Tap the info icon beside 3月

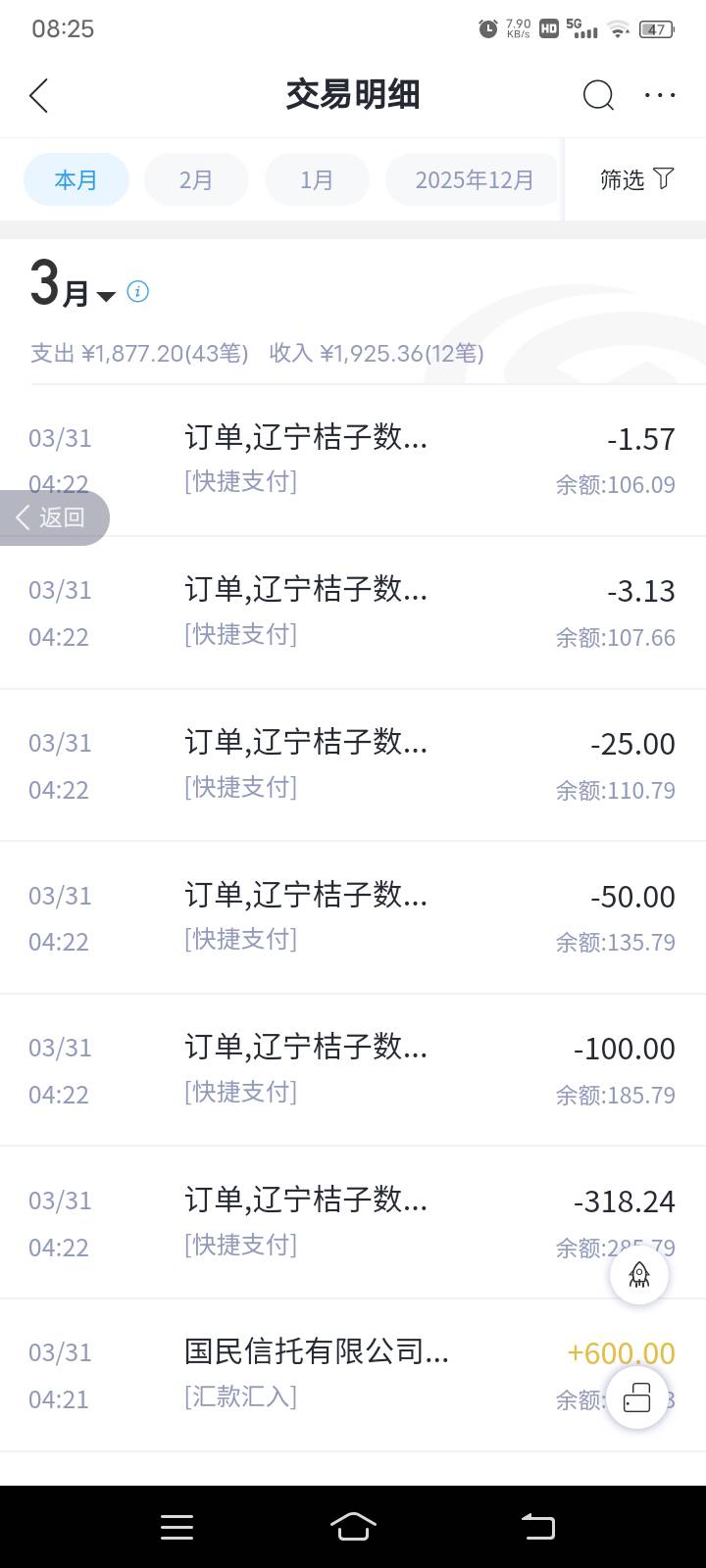point(138,291)
